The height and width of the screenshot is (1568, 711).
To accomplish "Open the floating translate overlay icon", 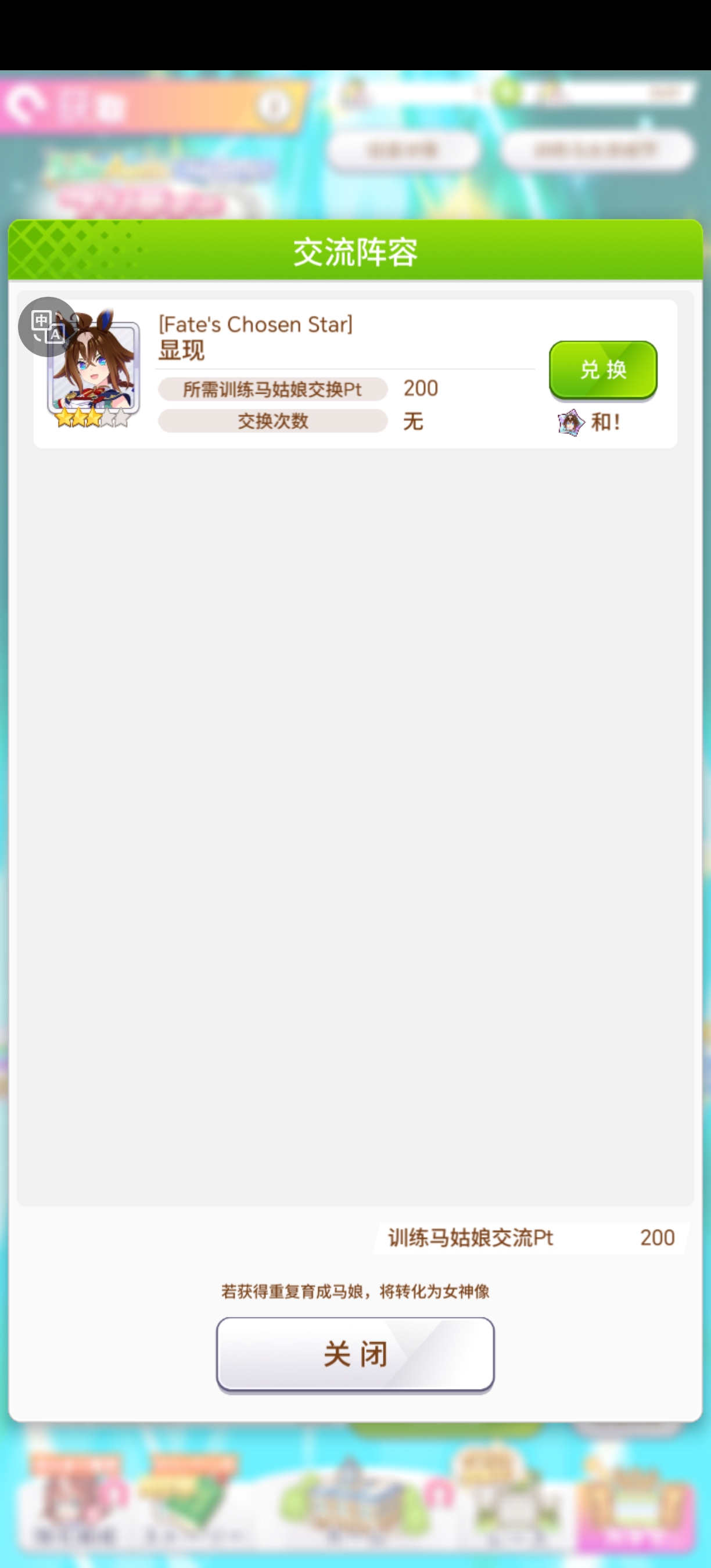I will [x=48, y=327].
